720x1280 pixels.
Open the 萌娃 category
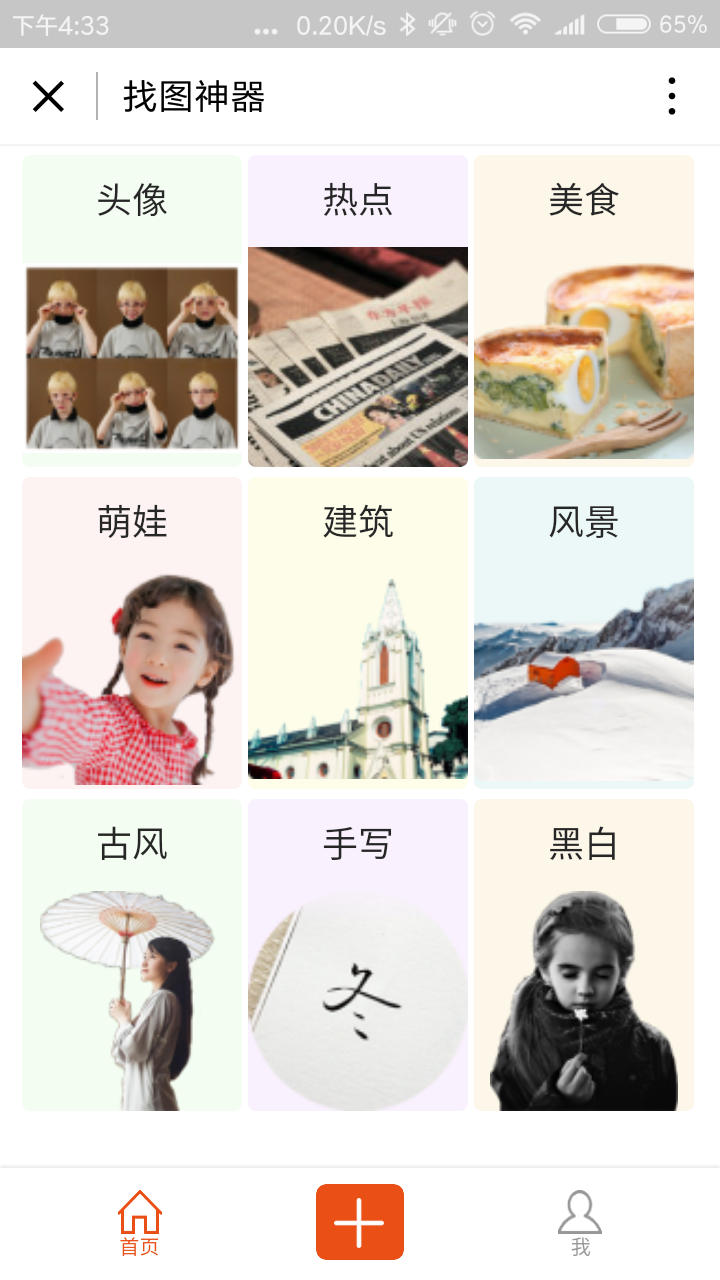pyautogui.click(x=132, y=633)
